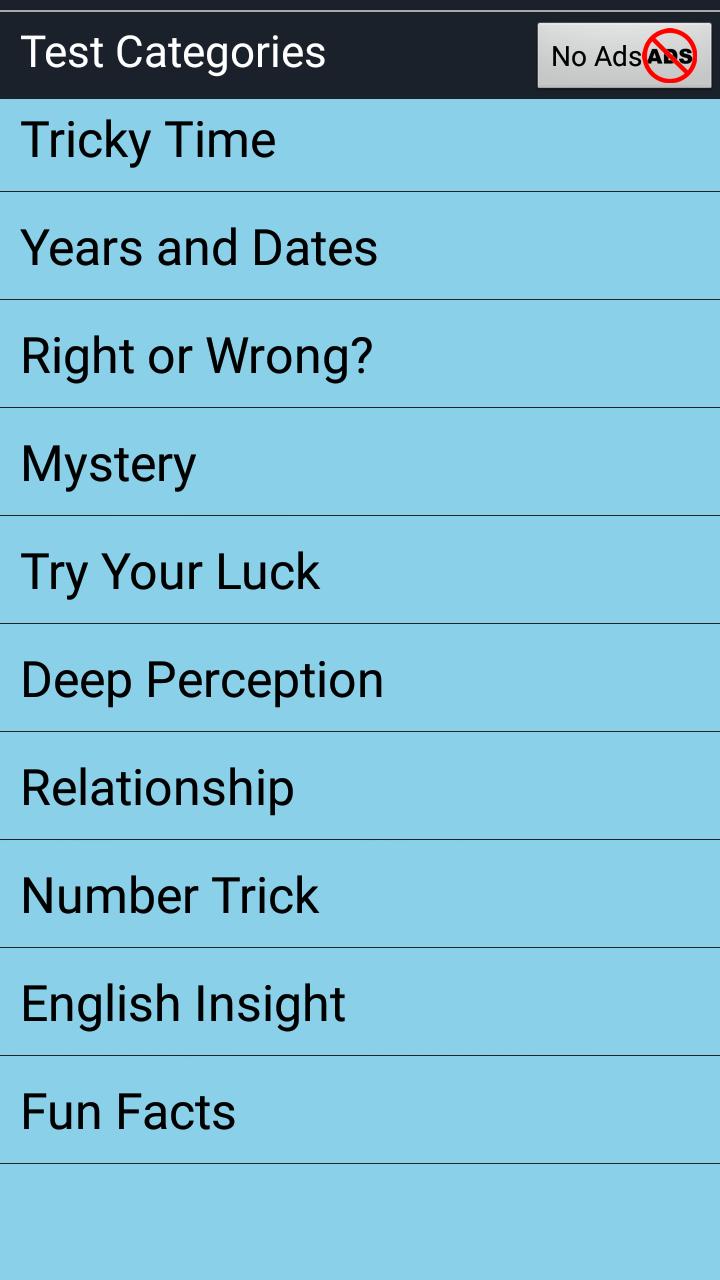Tap the category between Mystery and Deep Perception

360,571
